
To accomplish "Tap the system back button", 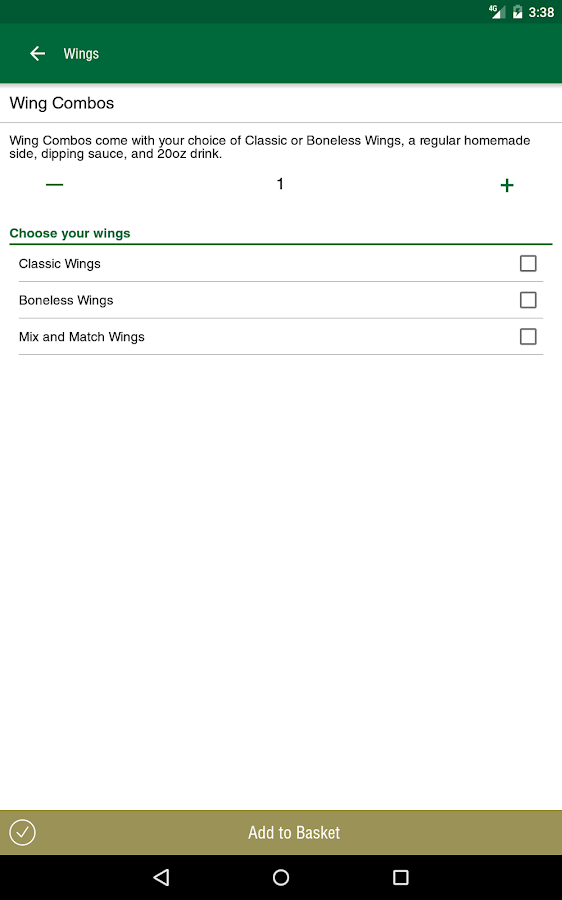I will 161,877.
